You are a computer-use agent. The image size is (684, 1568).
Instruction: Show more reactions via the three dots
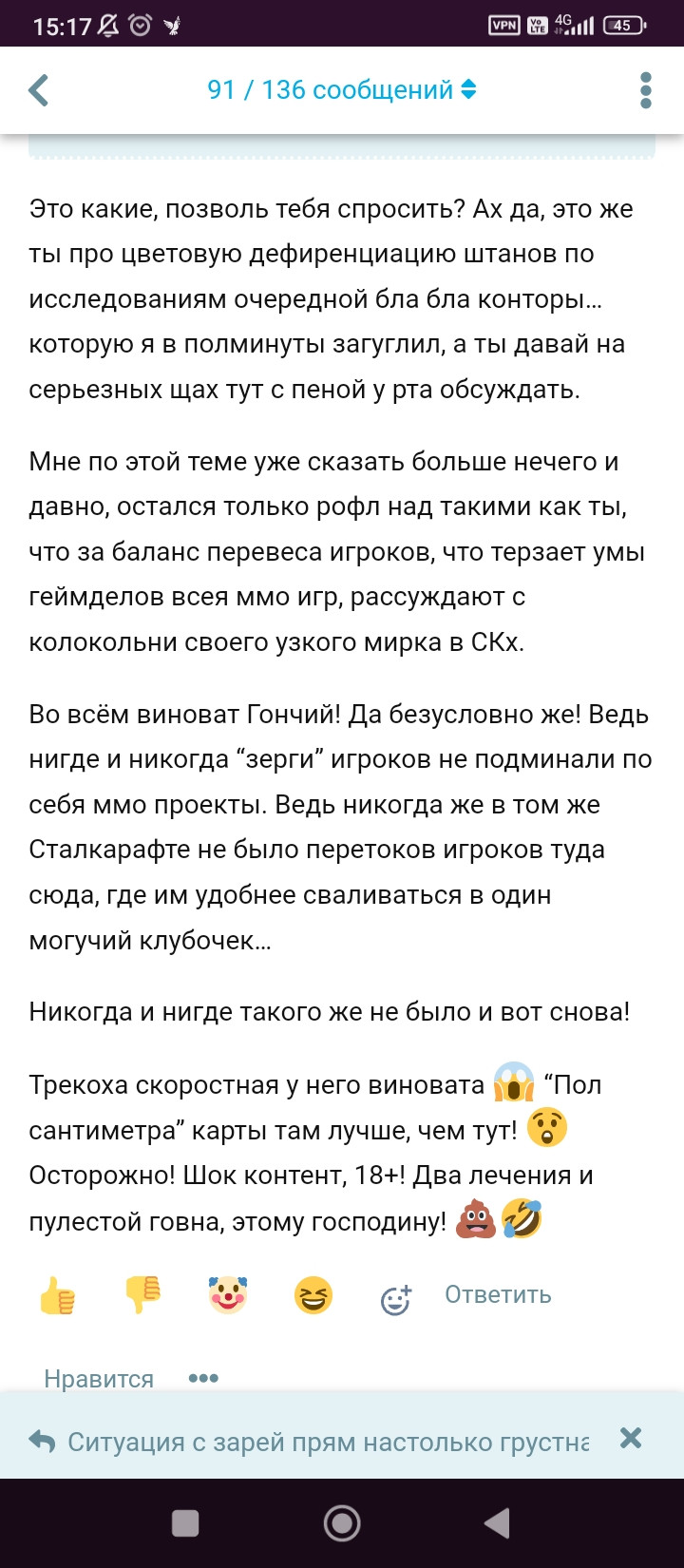pos(203,1378)
